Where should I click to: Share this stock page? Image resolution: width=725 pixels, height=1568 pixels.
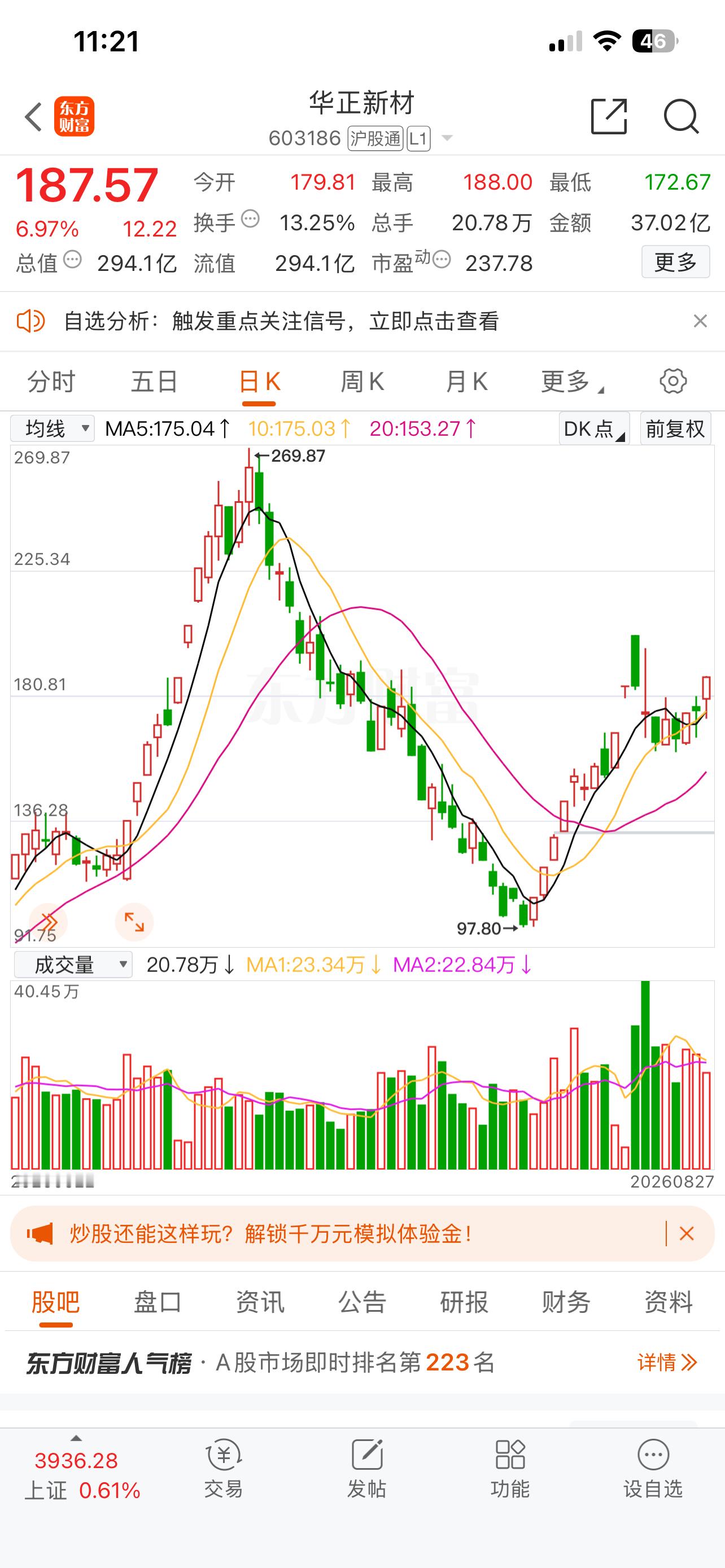609,116
